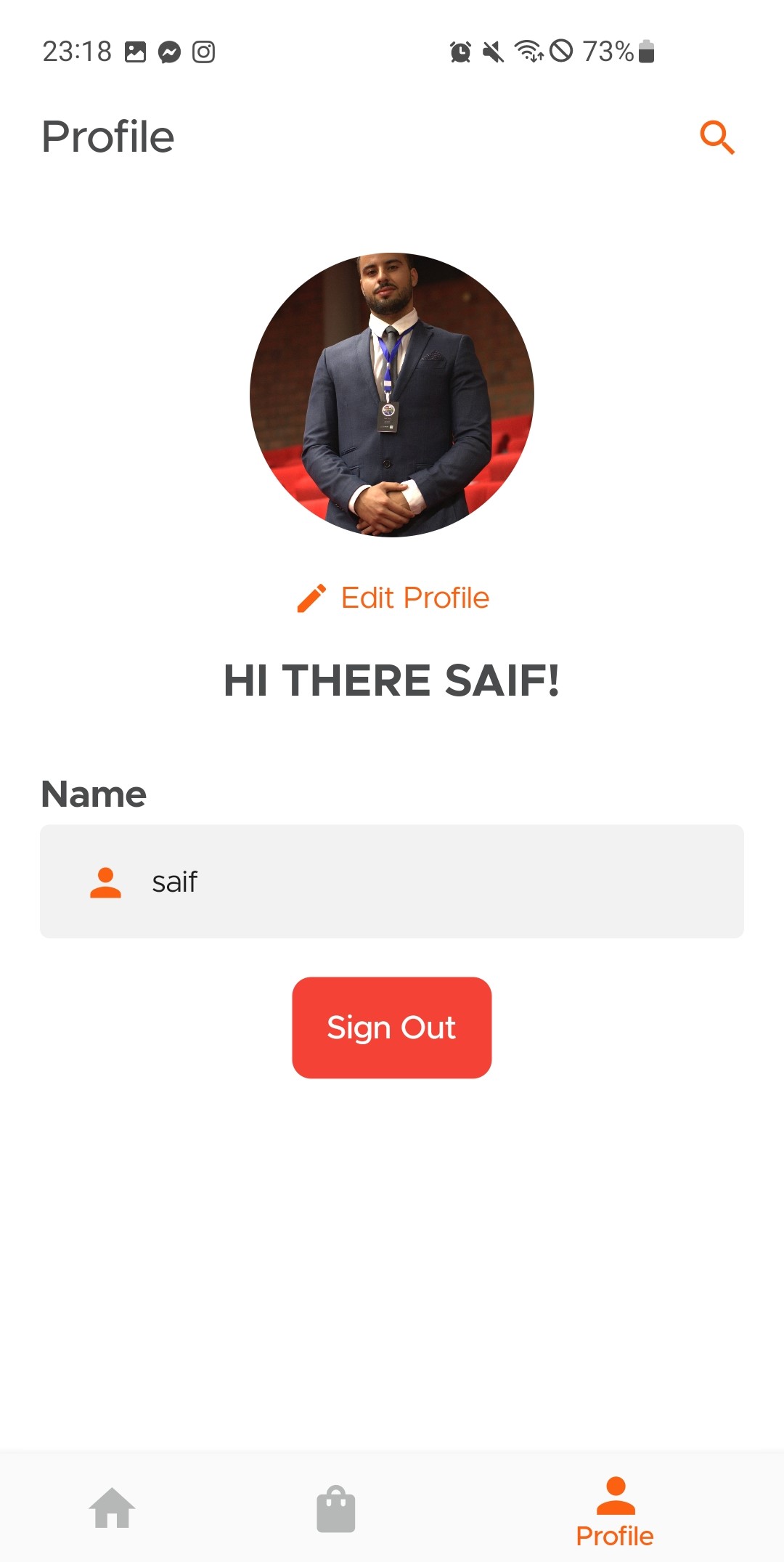784x1562 pixels.
Task: Tap Edit Profile link
Action: [x=393, y=598]
